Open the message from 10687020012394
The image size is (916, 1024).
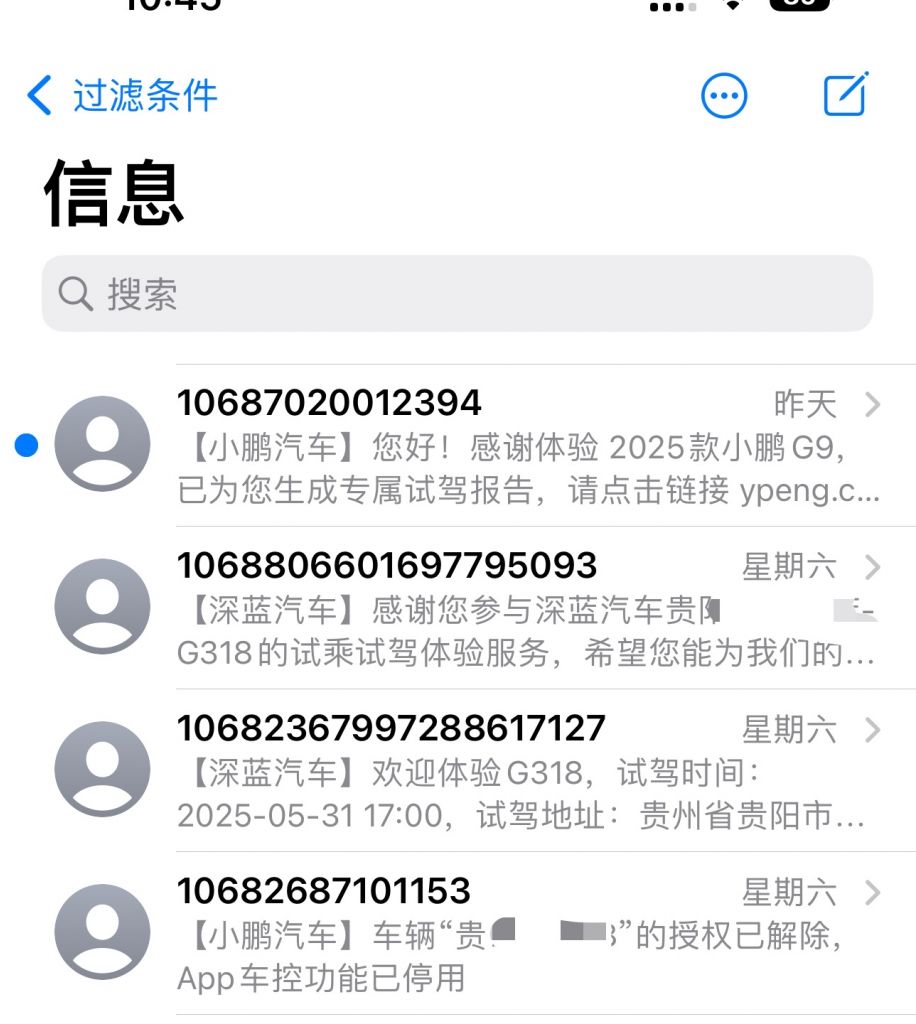coord(528,446)
